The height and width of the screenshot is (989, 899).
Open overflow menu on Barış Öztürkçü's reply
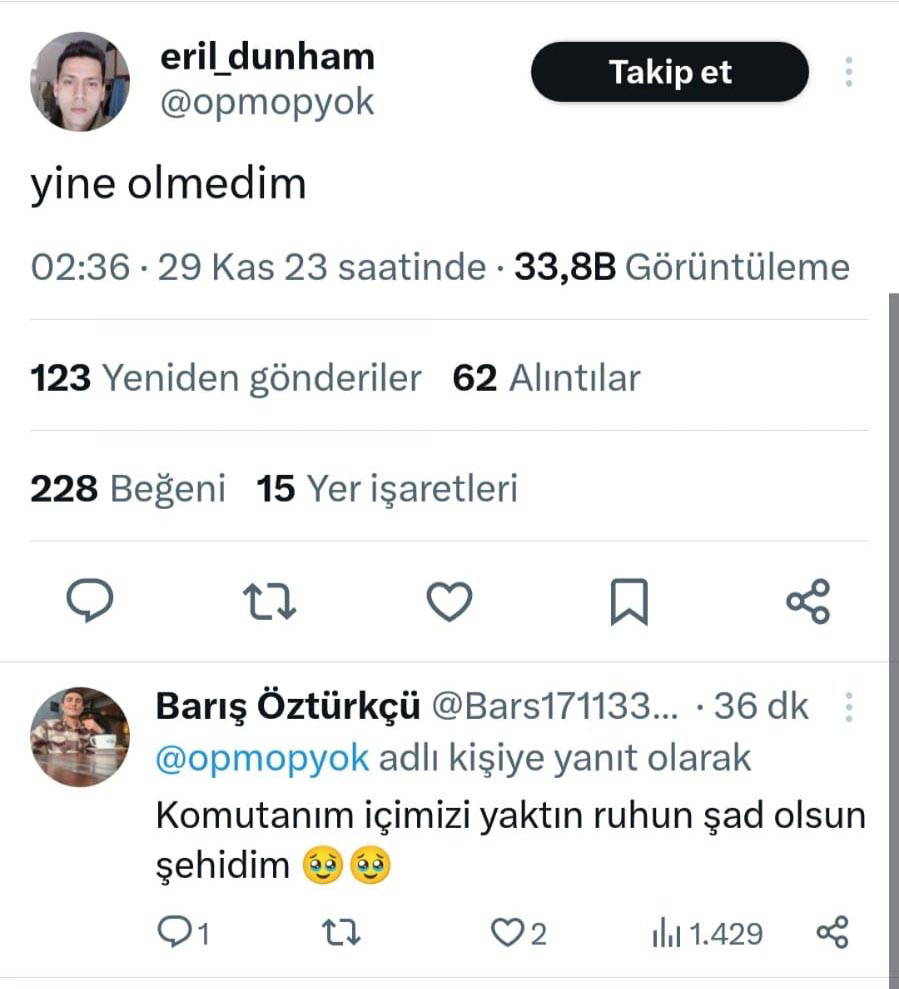tap(849, 707)
